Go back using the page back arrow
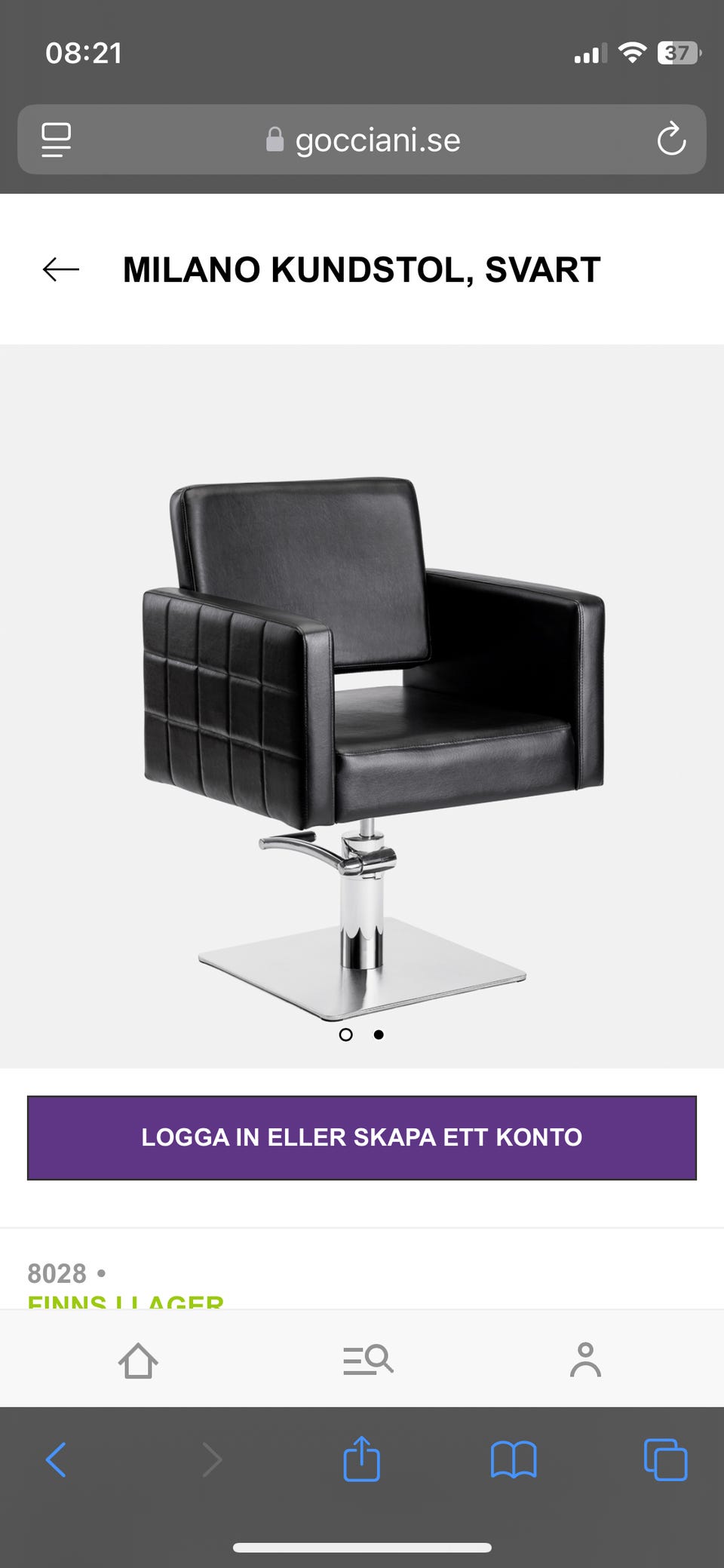Screen dimensions: 724x1568 pyautogui.click(x=60, y=269)
